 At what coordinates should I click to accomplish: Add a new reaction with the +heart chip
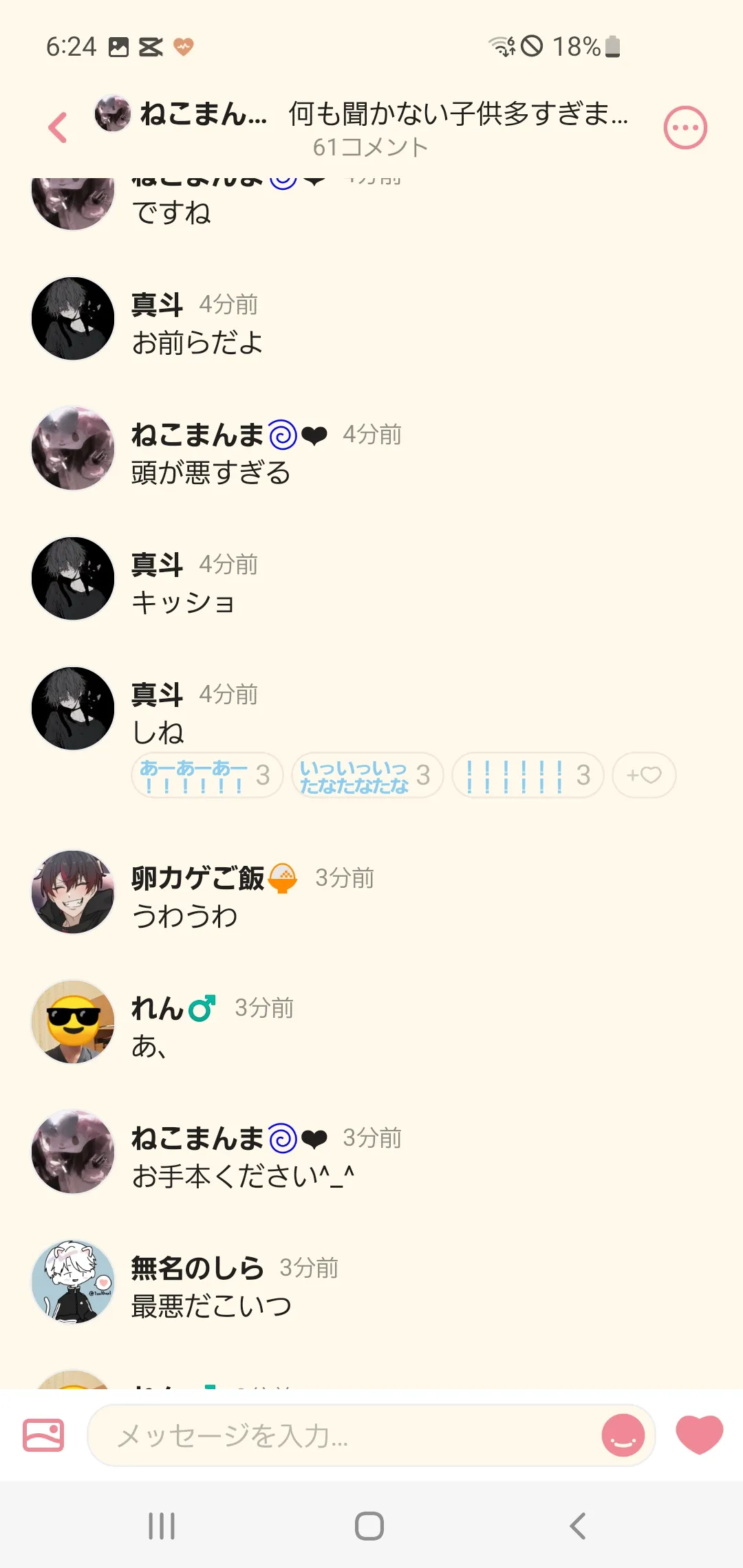[x=644, y=775]
